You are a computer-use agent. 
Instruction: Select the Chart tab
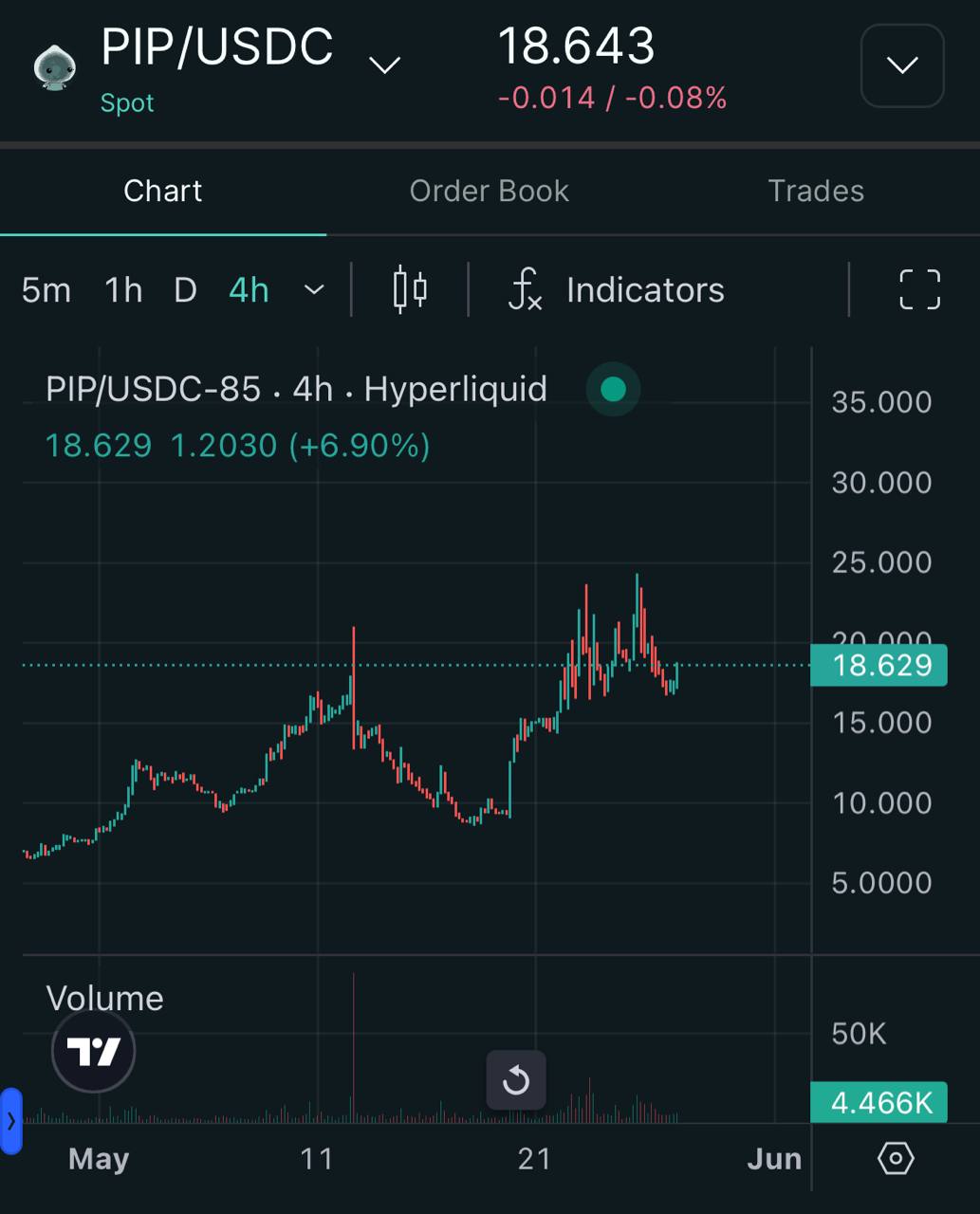(x=162, y=191)
